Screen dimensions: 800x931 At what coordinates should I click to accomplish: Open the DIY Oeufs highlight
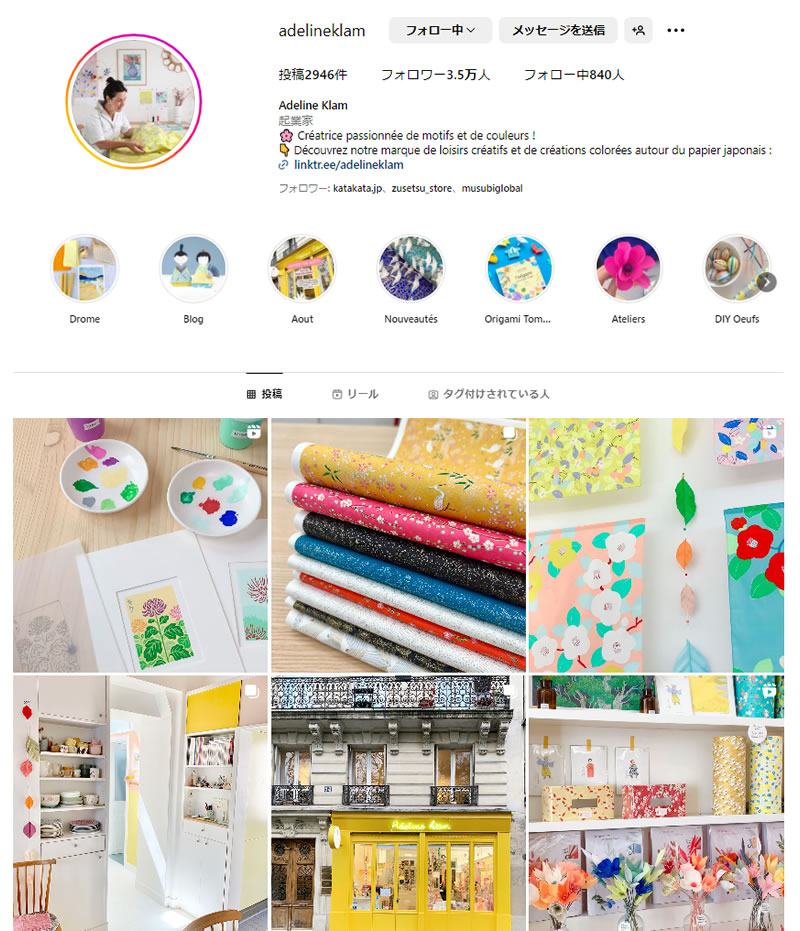735,269
